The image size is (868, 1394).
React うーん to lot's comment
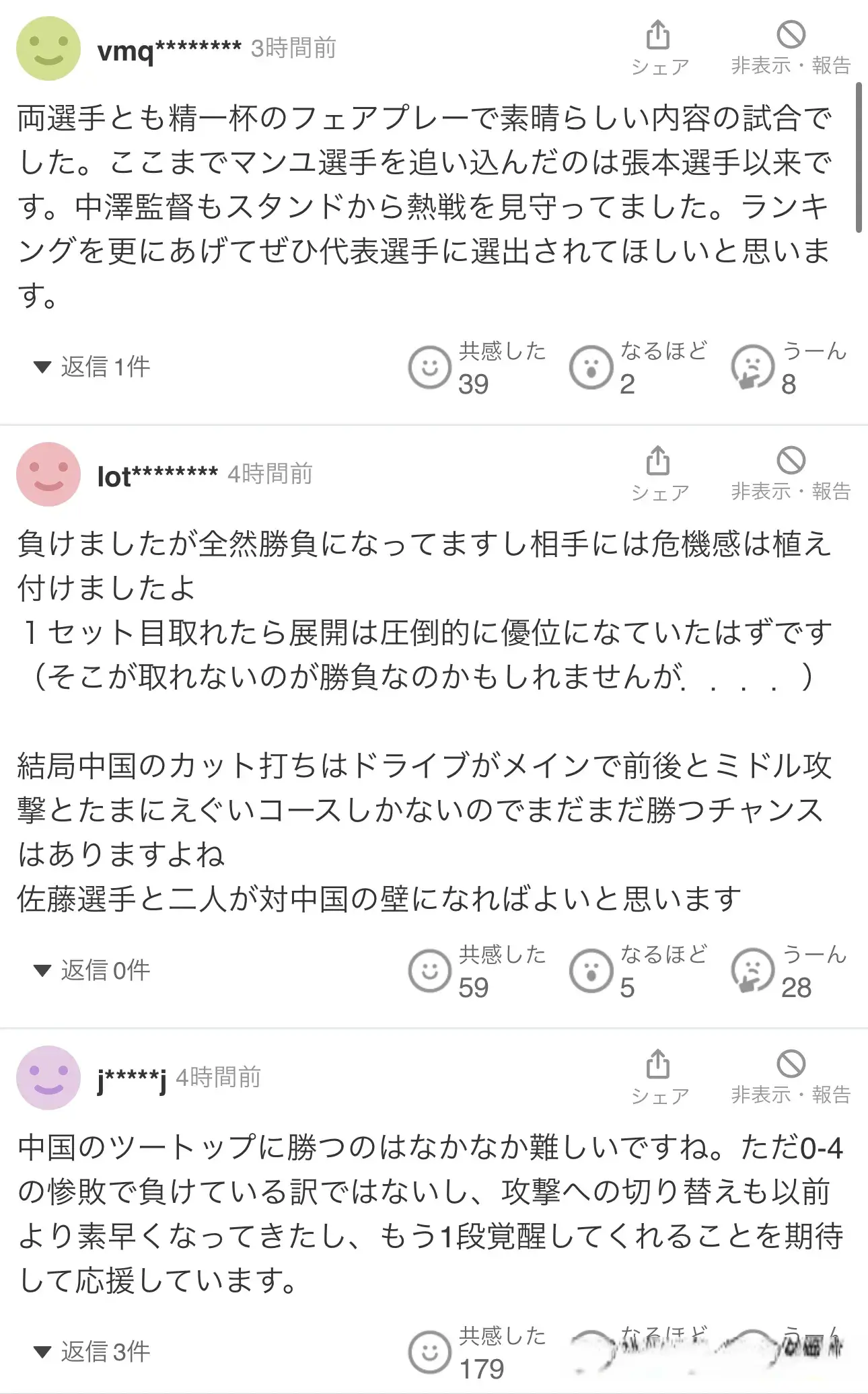click(x=753, y=971)
